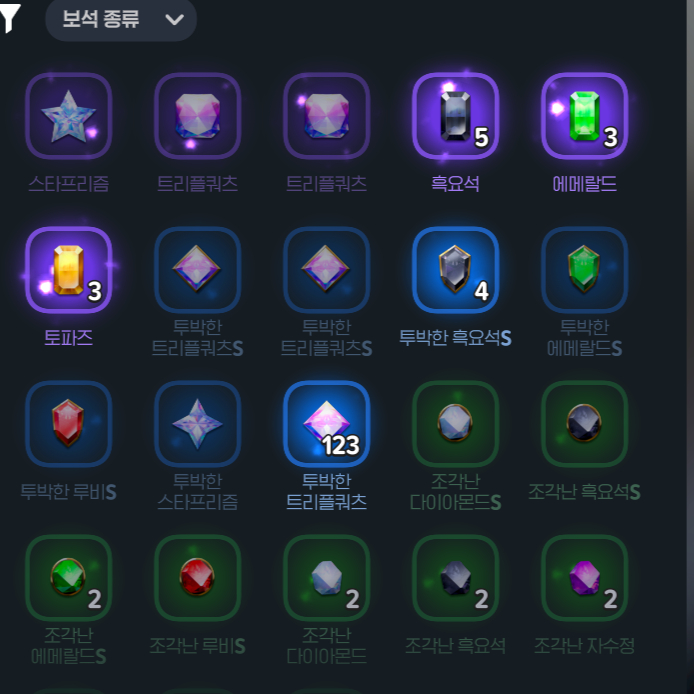Choose the 조각난 루비S gem
The height and width of the screenshot is (694, 694).
[x=197, y=578]
